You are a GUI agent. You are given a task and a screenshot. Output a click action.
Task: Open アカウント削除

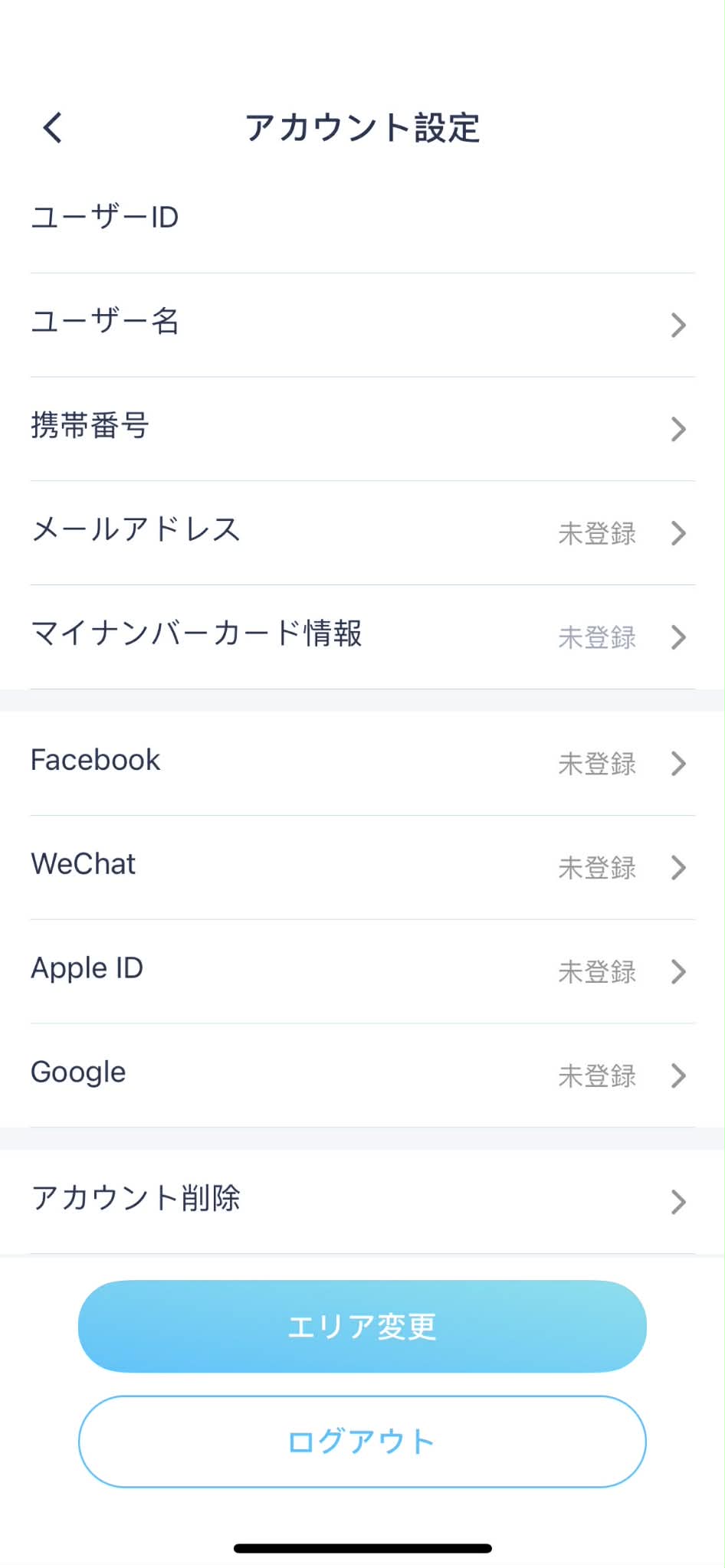click(x=362, y=1201)
